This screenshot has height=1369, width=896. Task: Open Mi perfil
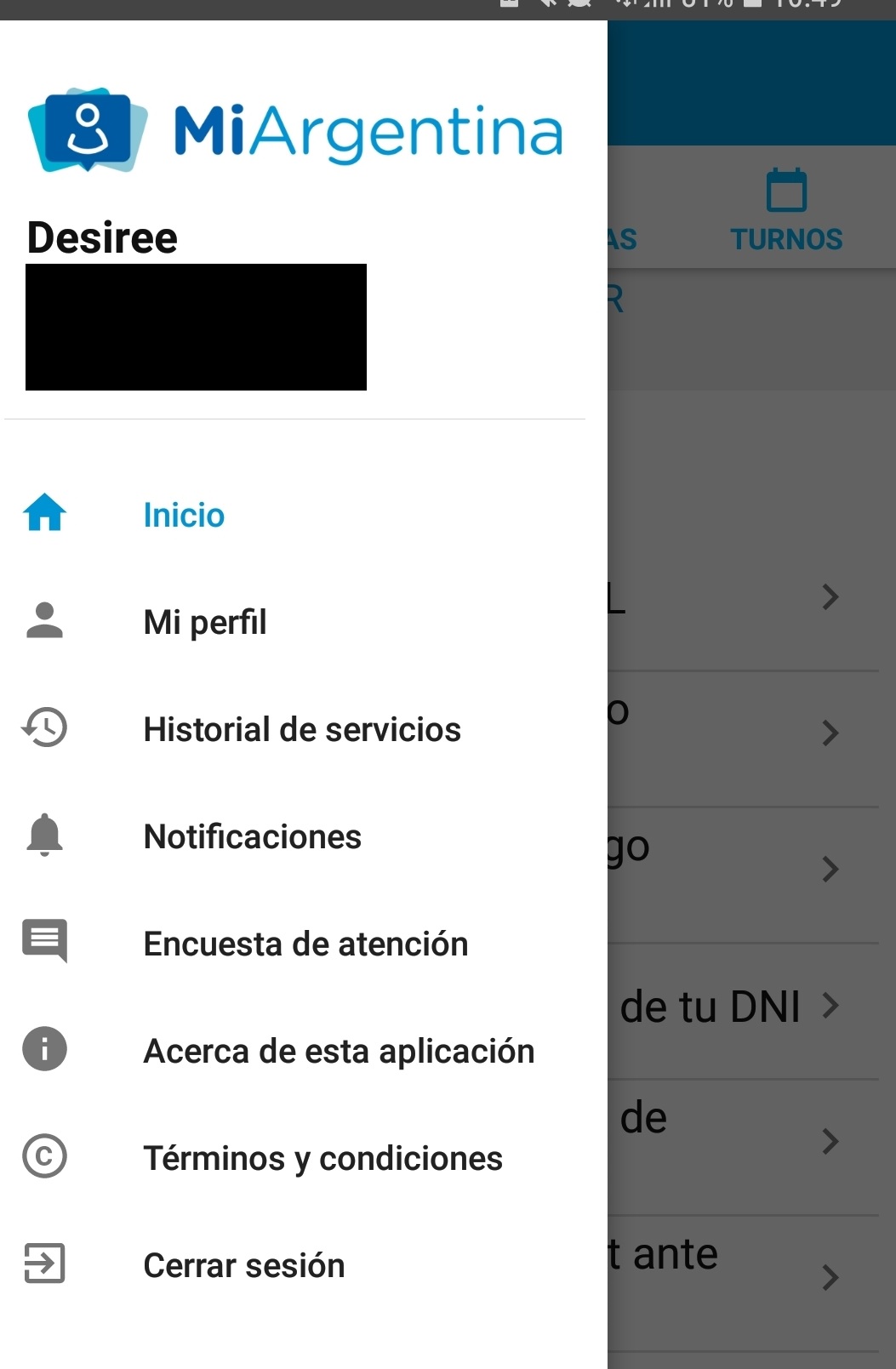click(x=204, y=622)
